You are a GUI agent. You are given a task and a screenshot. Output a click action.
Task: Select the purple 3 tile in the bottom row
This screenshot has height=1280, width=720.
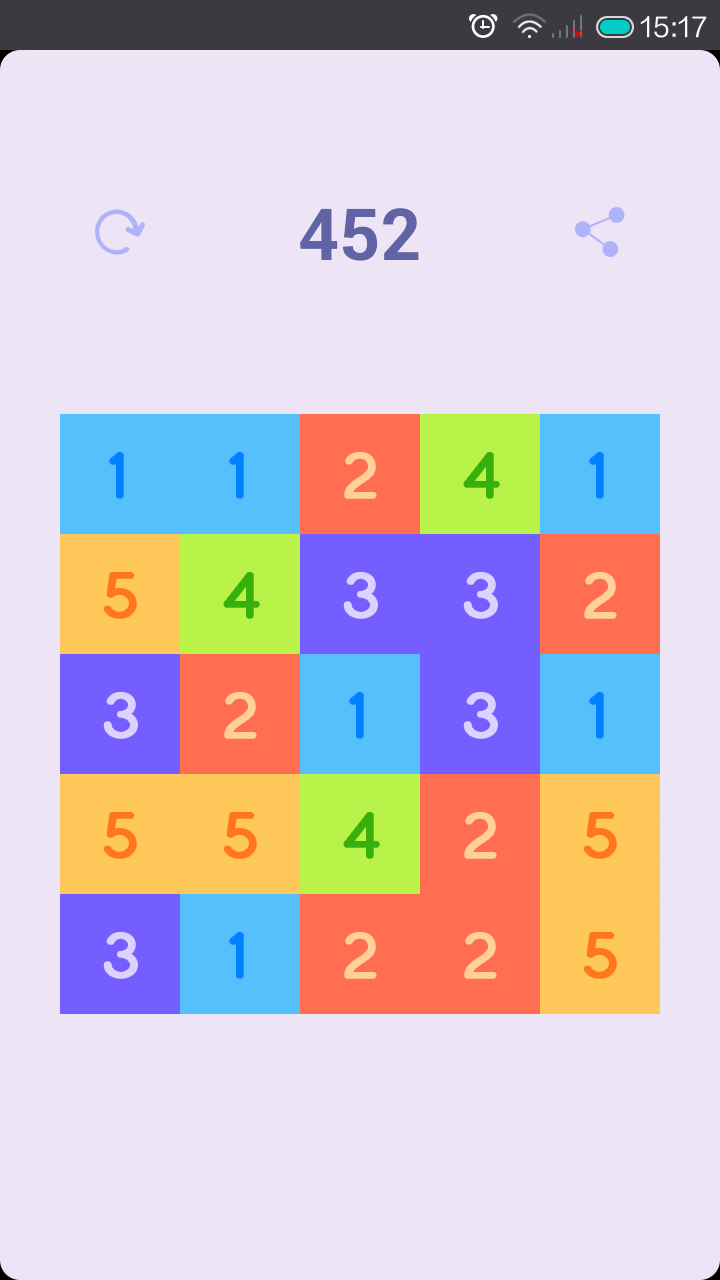click(120, 954)
